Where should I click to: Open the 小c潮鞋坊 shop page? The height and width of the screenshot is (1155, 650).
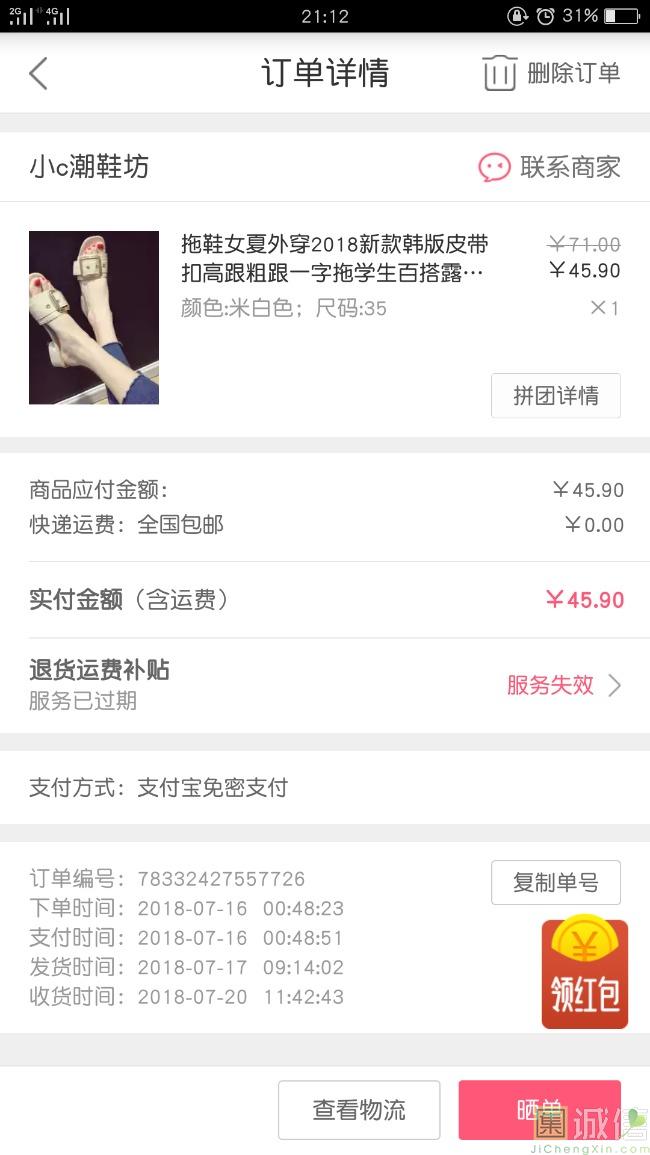89,167
